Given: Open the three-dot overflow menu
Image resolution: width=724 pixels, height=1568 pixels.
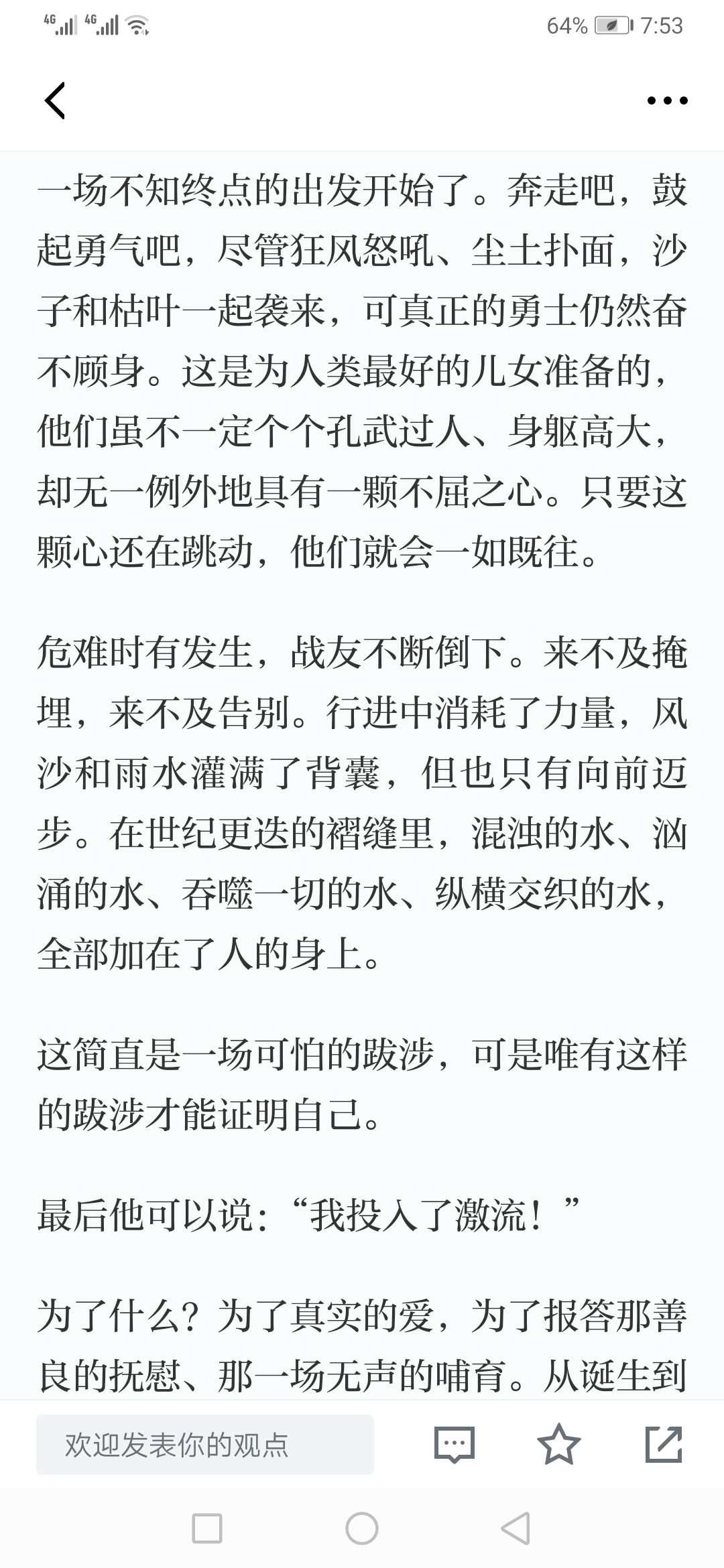Looking at the screenshot, I should [x=667, y=101].
